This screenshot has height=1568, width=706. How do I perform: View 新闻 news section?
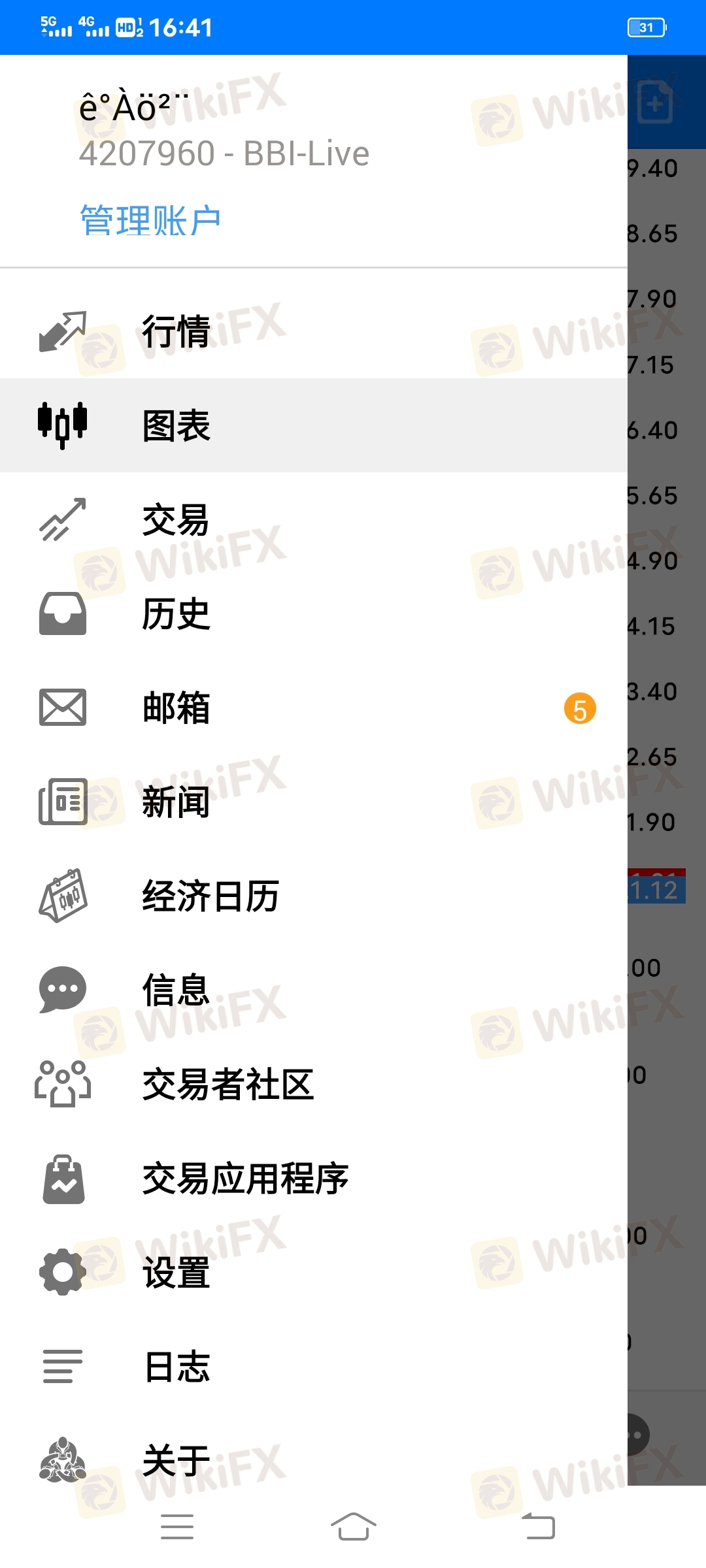(x=314, y=802)
